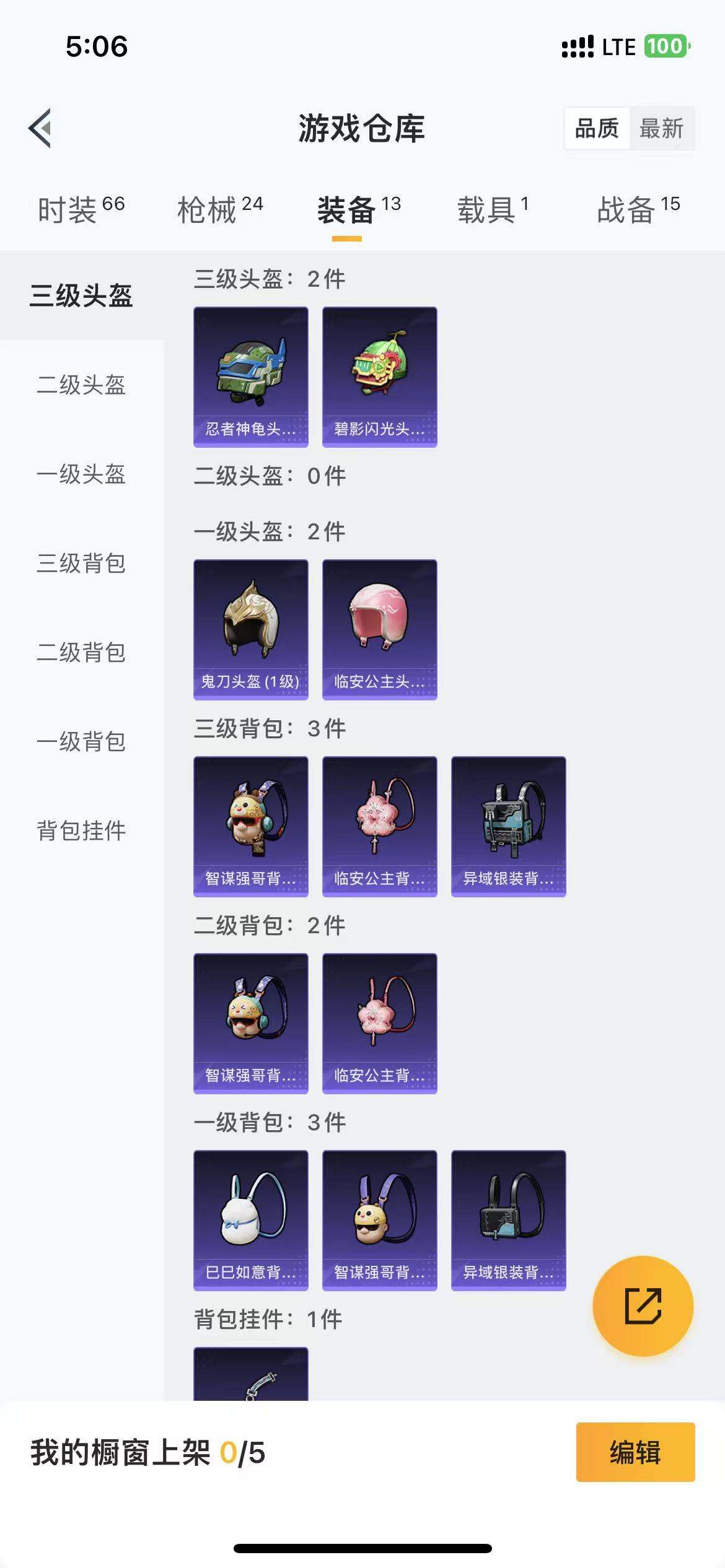
Task: Tap the orange share floating button
Action: pos(643,1306)
